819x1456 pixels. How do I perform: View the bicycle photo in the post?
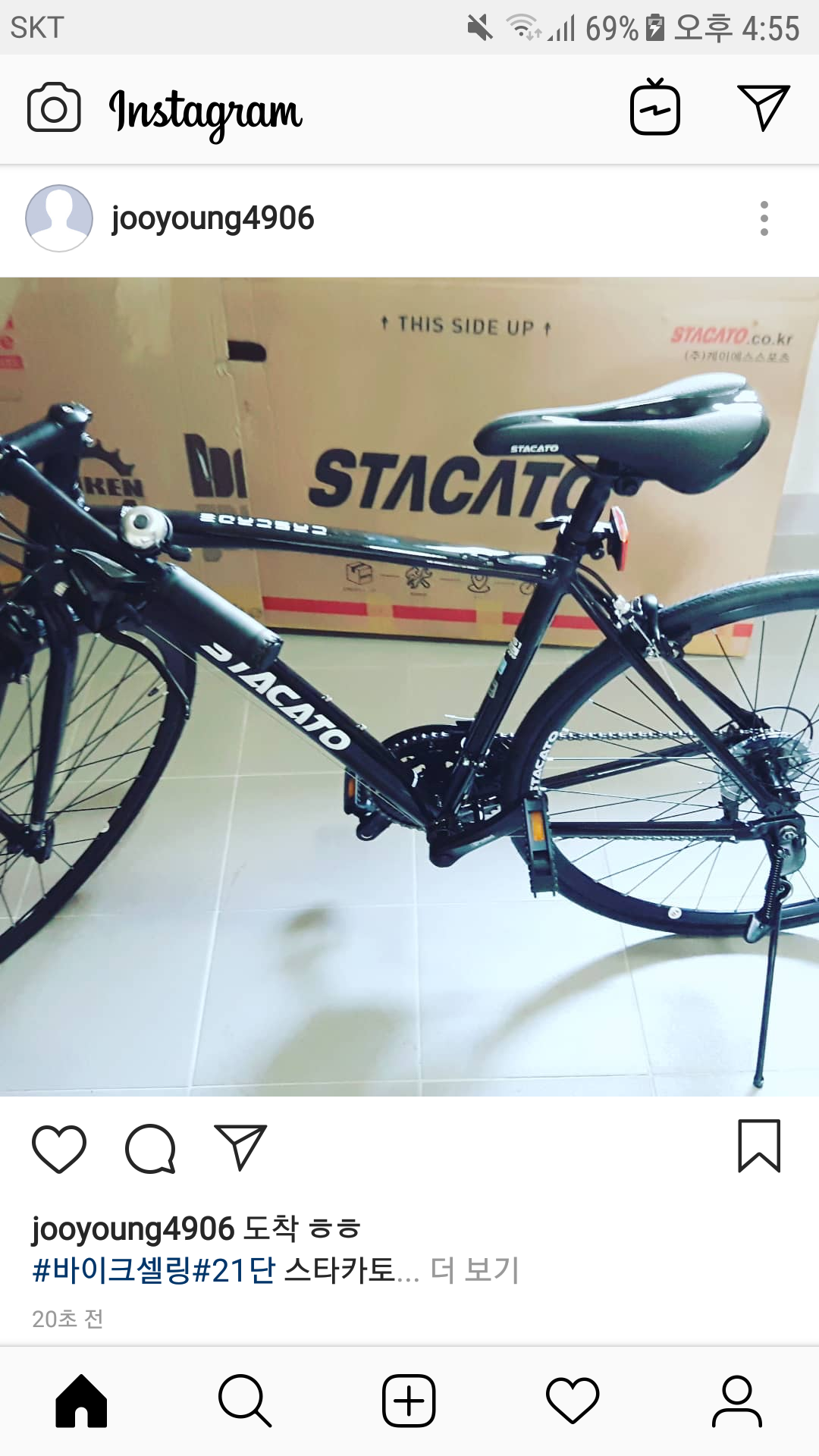coord(409,686)
